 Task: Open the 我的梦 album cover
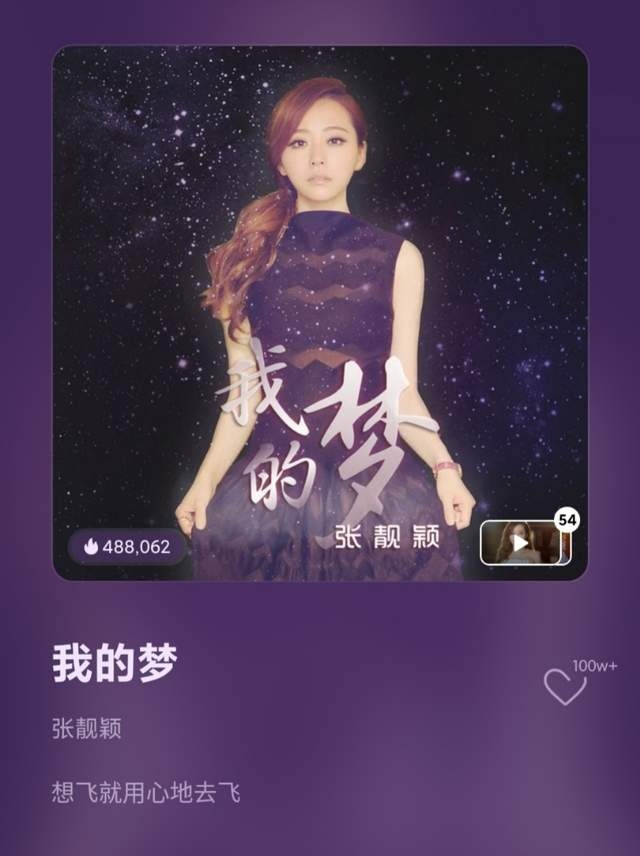(x=320, y=300)
